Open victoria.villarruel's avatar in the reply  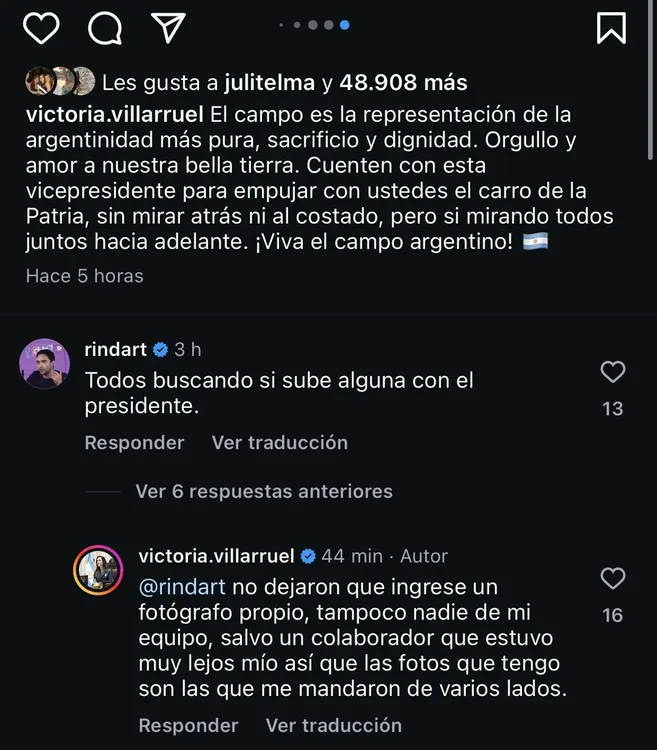pyautogui.click(x=99, y=570)
